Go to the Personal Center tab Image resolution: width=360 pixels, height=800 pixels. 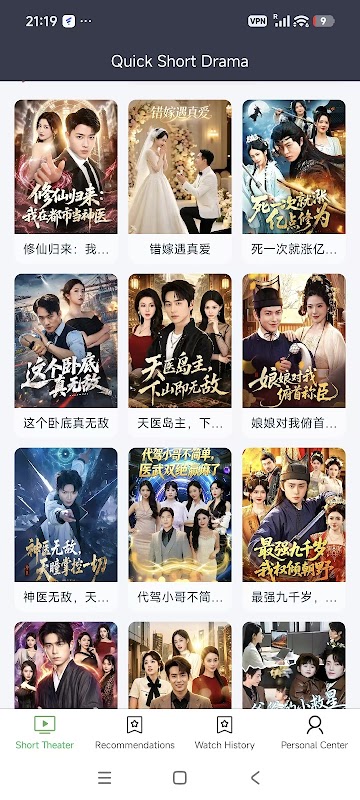point(315,733)
